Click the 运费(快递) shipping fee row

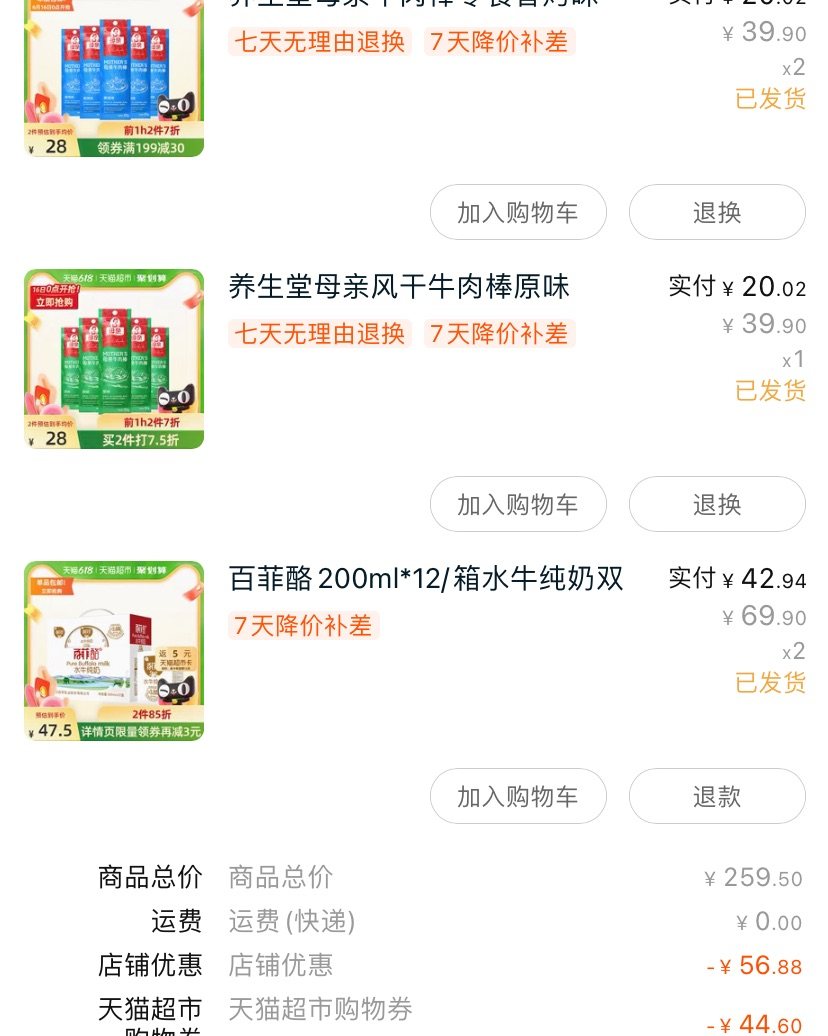point(292,921)
